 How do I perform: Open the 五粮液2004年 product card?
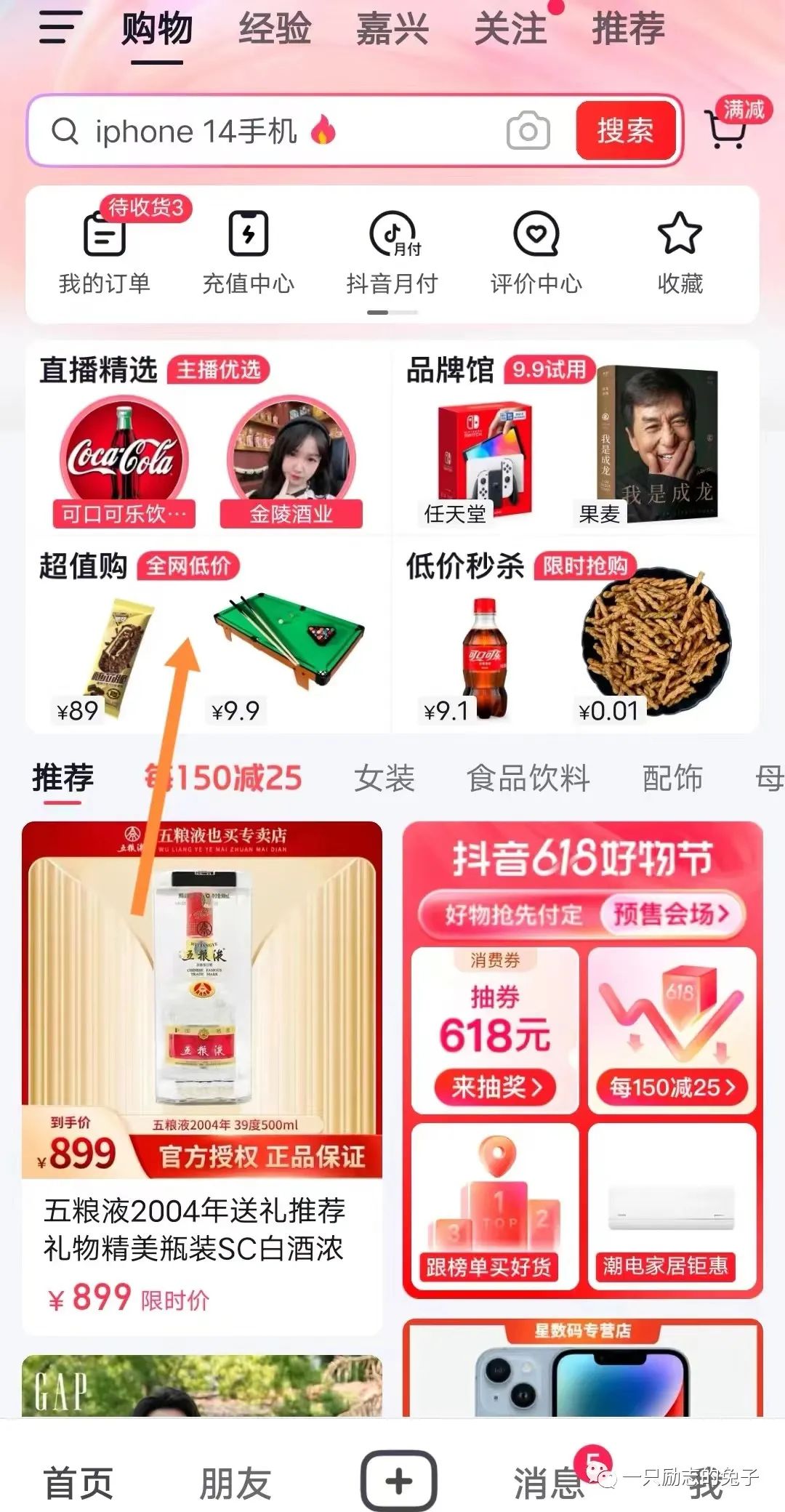pos(201,1076)
